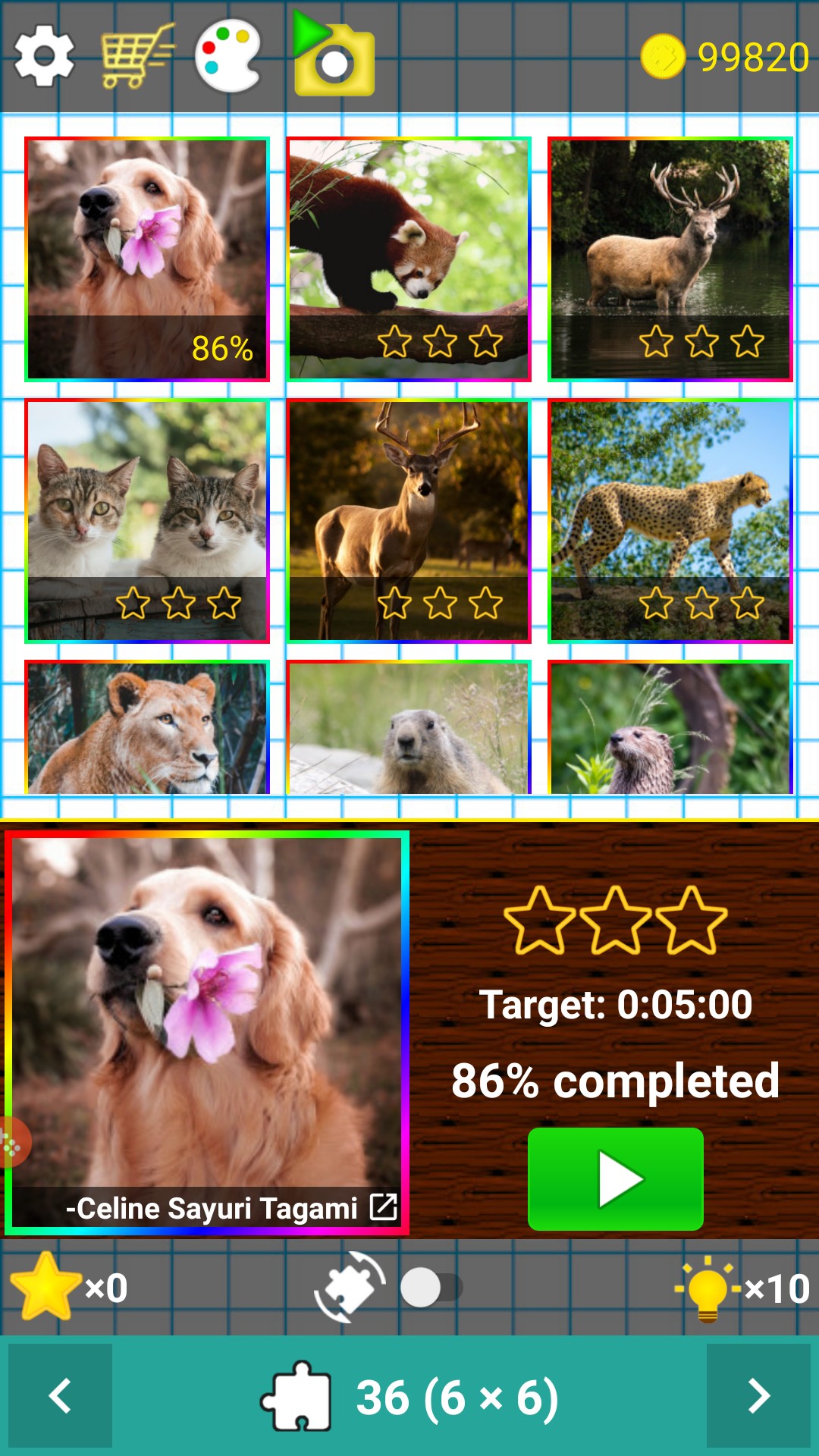Go to previous piece count
This screenshot has width=819, height=1456.
61,1395
